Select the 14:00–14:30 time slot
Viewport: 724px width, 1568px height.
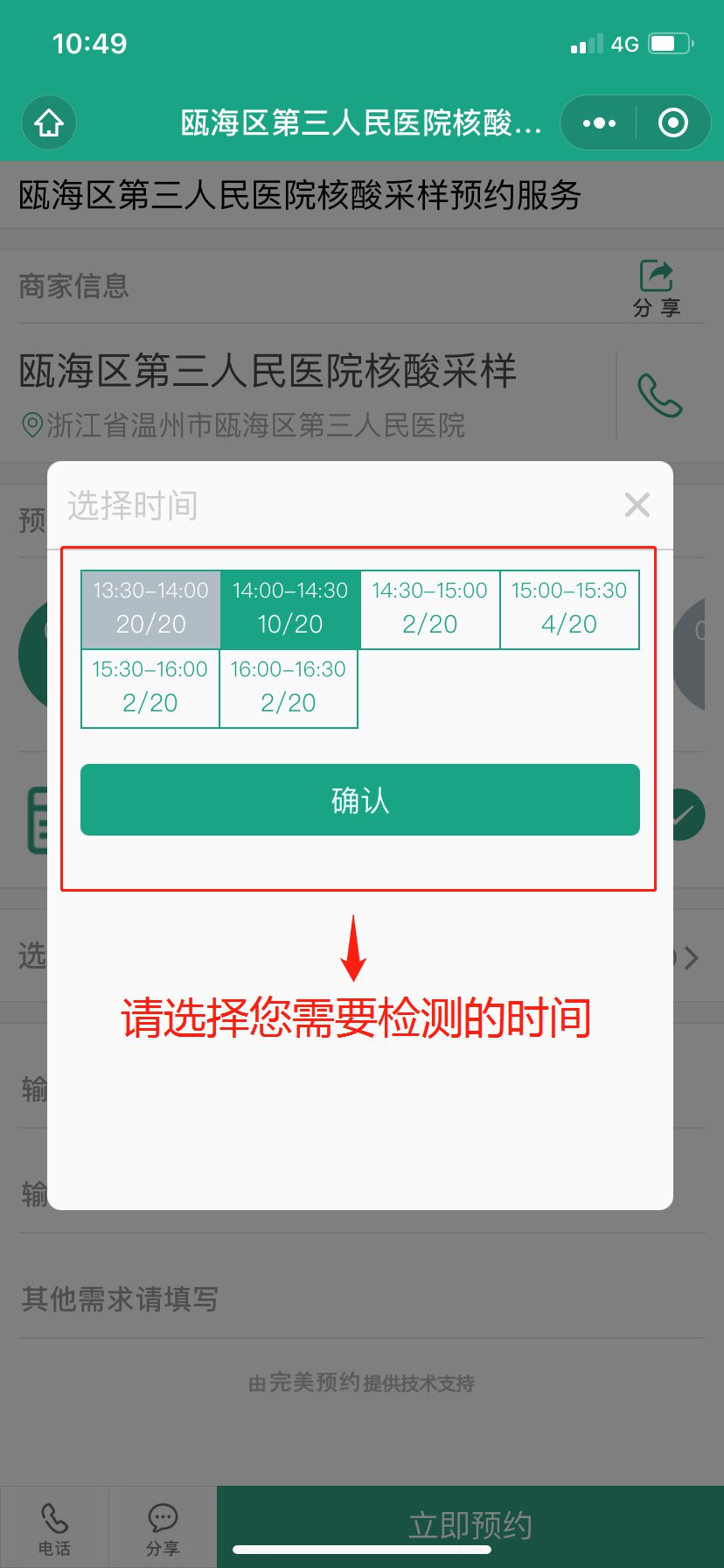coord(290,609)
